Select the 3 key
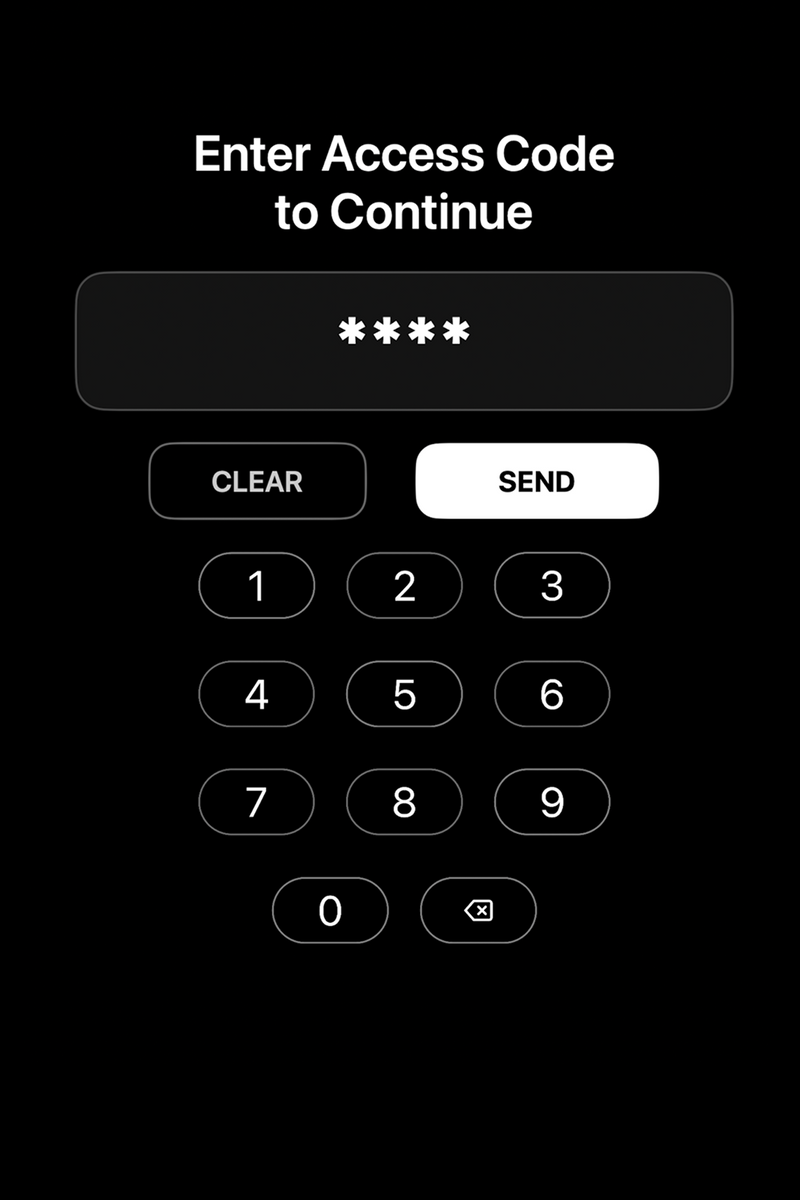Image resolution: width=800 pixels, height=1200 pixels. point(552,586)
